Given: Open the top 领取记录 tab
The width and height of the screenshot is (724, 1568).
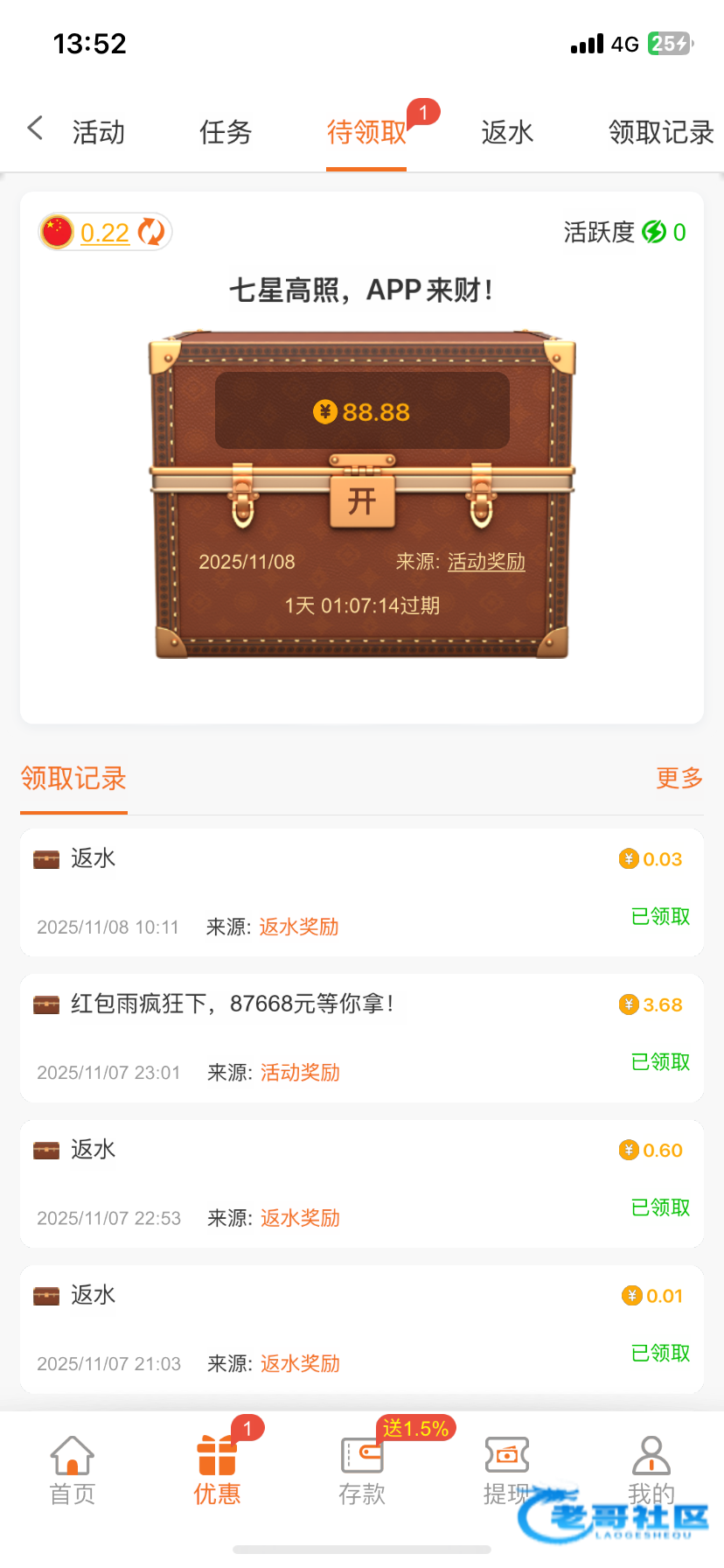Looking at the screenshot, I should [x=661, y=132].
